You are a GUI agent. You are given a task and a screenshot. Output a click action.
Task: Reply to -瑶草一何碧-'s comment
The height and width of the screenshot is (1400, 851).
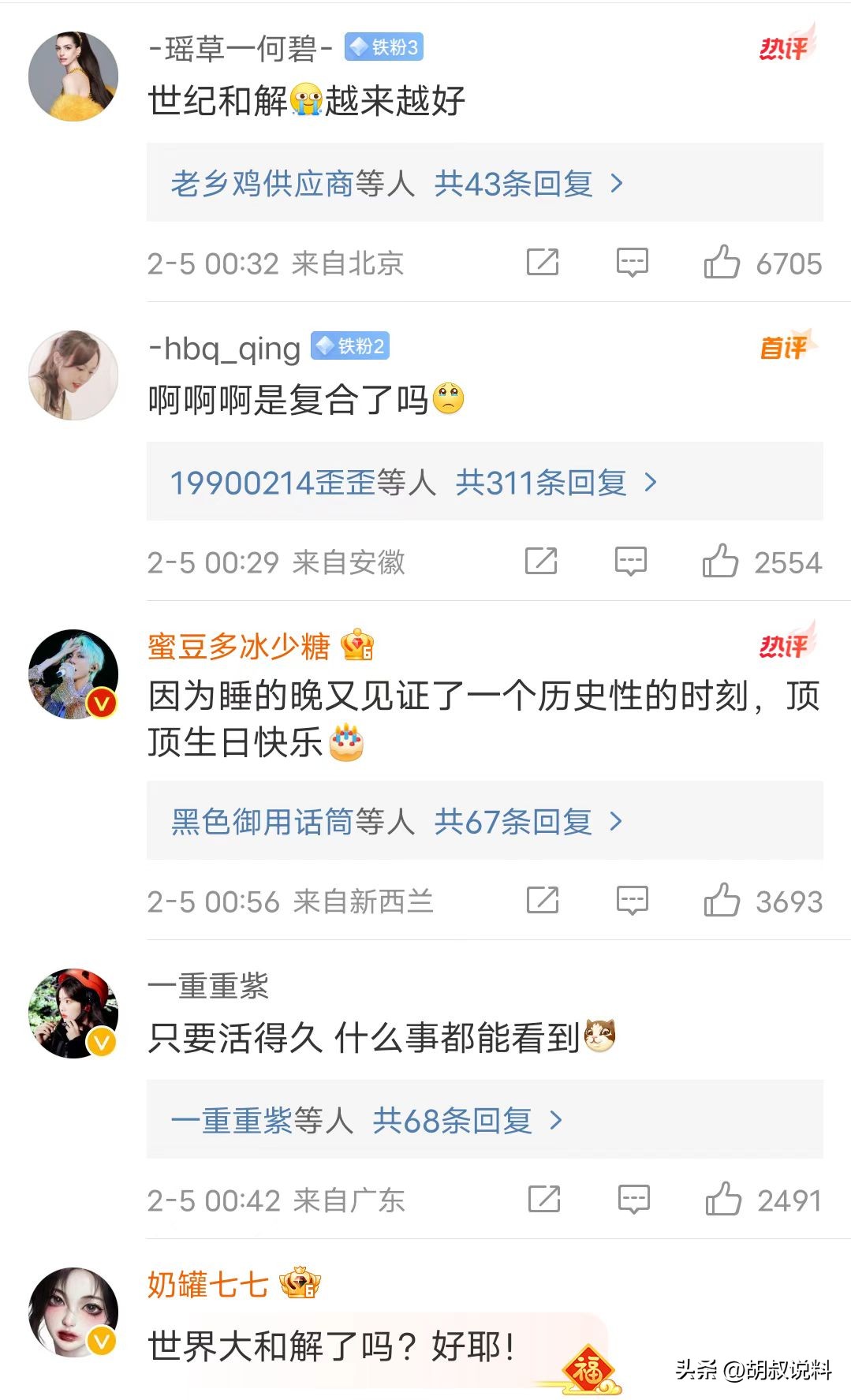click(x=632, y=263)
